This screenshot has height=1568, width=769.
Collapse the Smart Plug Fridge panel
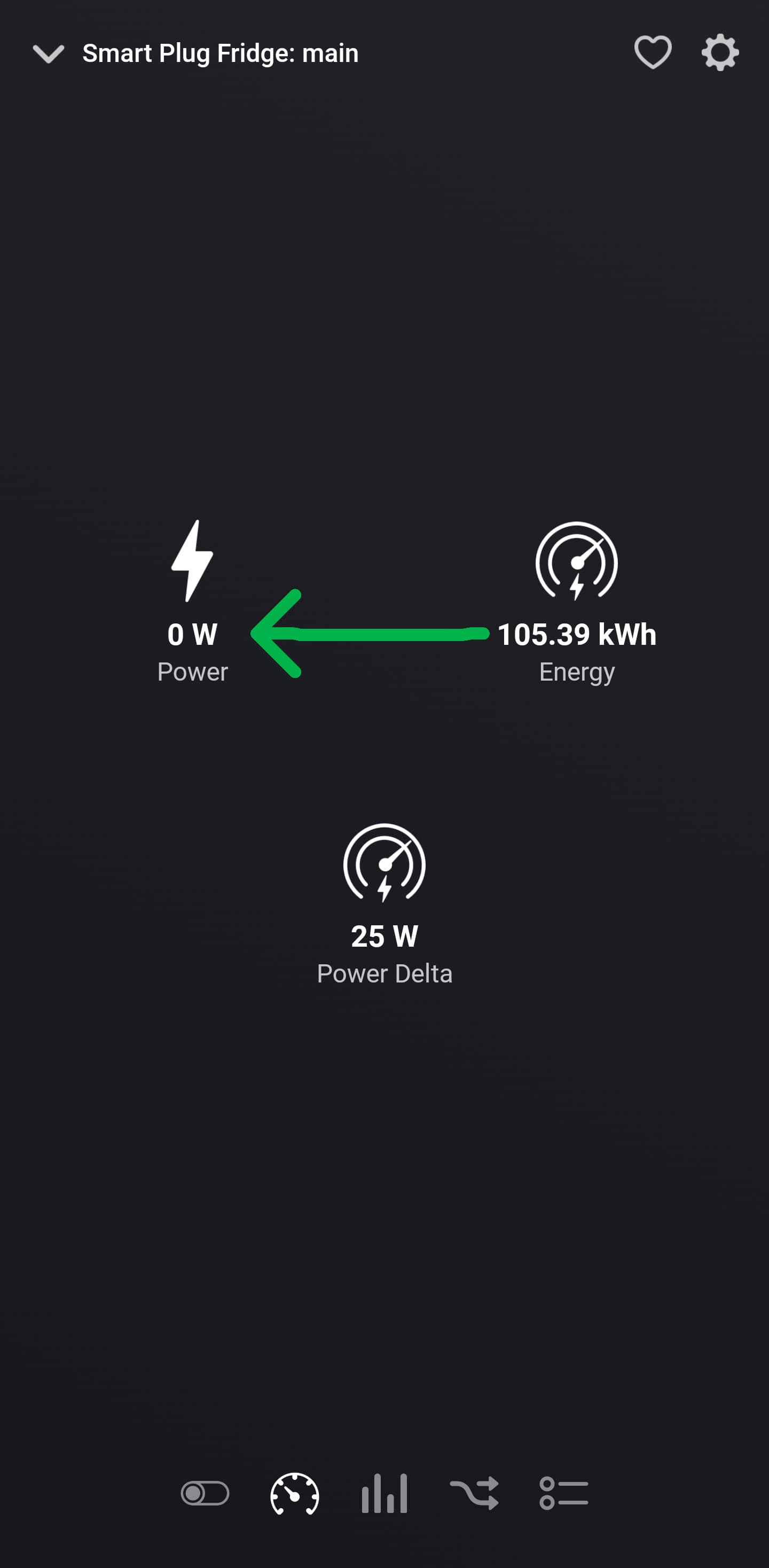49,53
